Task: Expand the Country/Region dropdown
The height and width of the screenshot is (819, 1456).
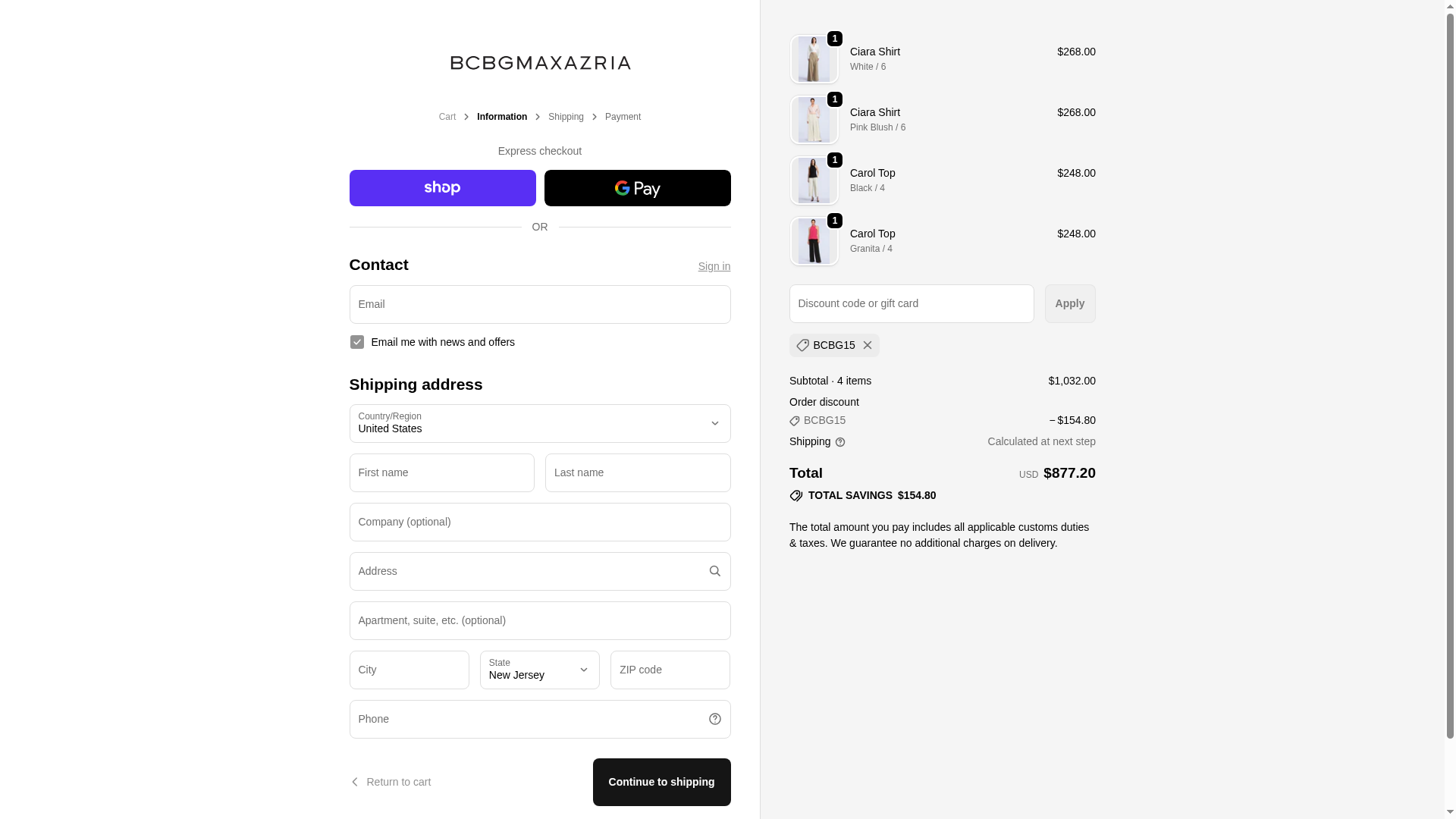Action: pyautogui.click(x=539, y=423)
